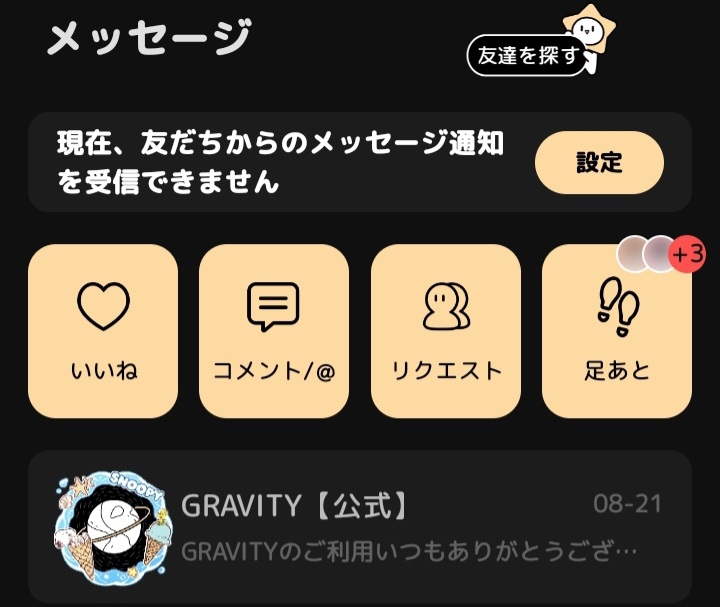
Task: Open the リクエスト requests tile
Action: tap(446, 331)
